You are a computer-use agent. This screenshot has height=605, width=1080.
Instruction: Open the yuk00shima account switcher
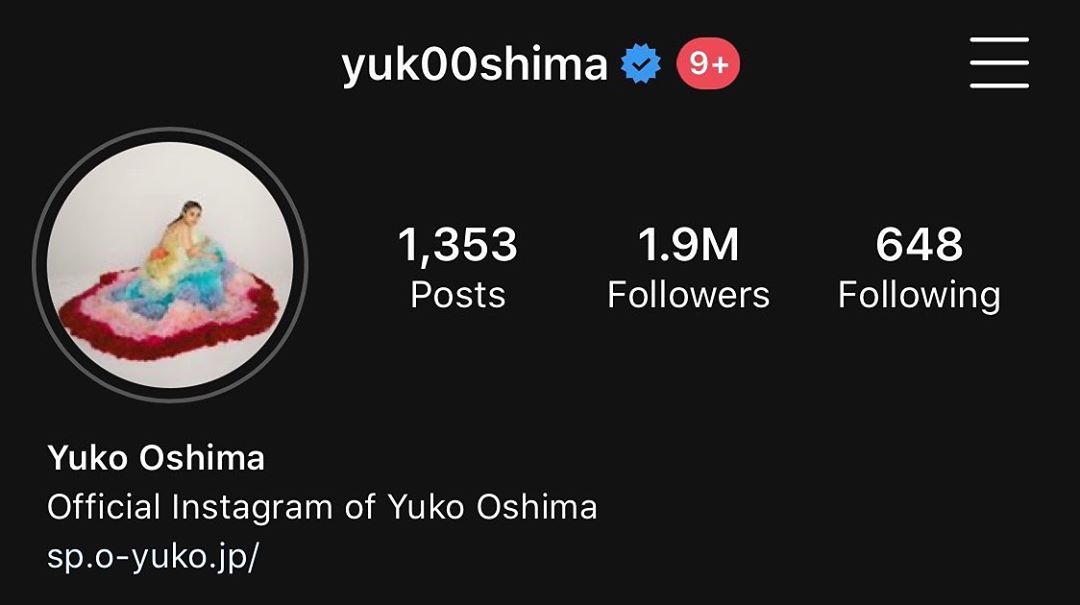pyautogui.click(x=475, y=65)
